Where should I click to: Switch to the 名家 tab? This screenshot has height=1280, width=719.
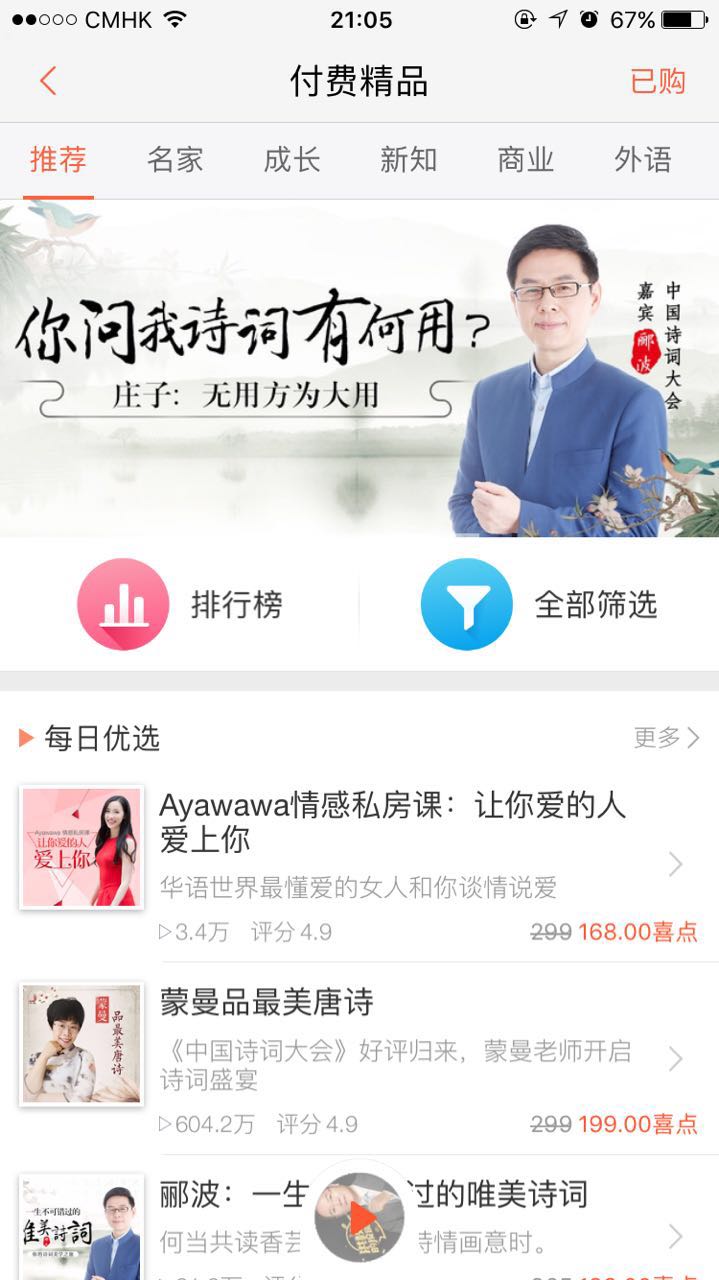click(175, 160)
